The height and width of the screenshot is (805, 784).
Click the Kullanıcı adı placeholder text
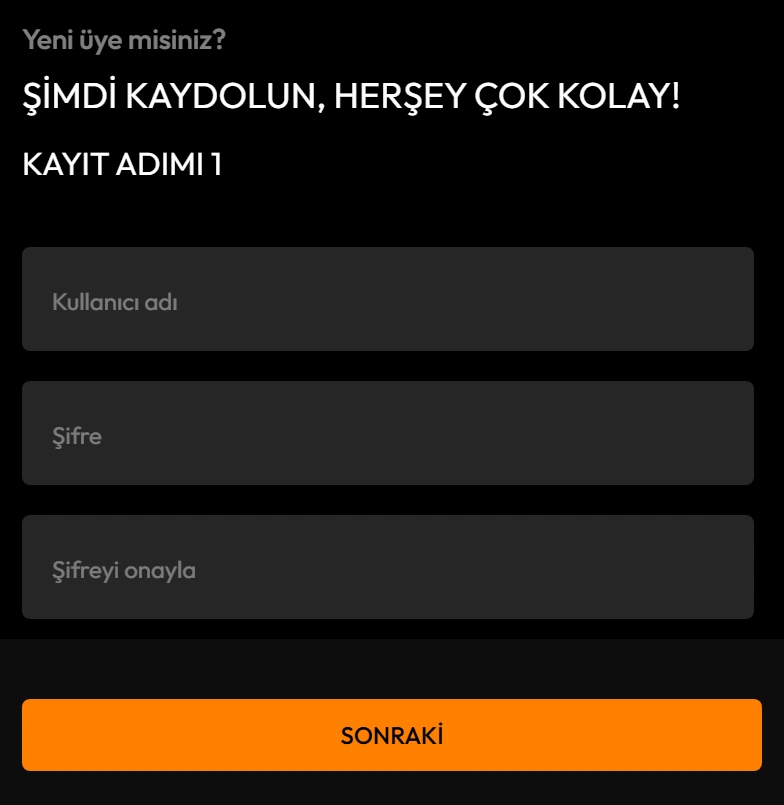coord(115,301)
